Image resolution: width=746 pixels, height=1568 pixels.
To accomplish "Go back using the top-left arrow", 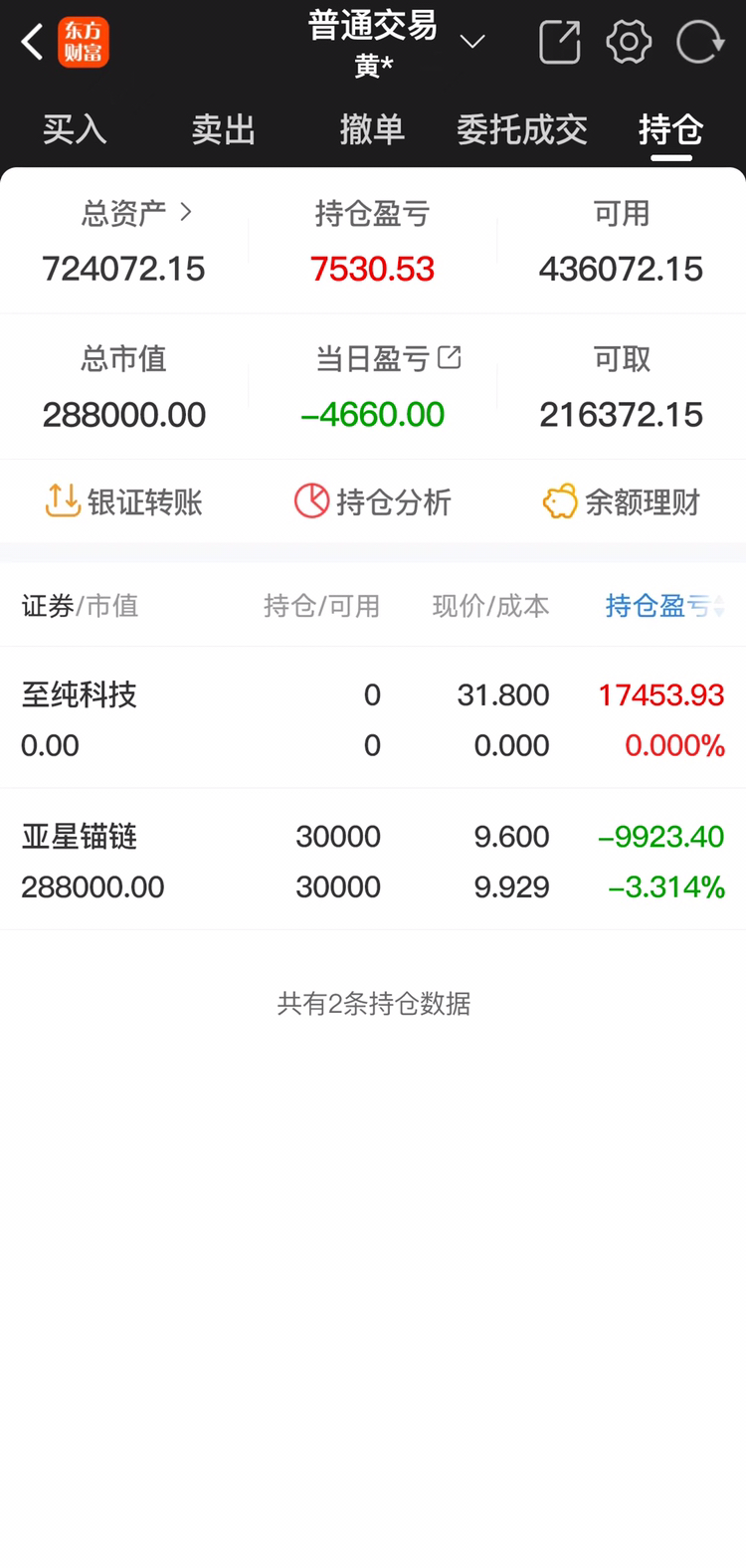I will click(32, 42).
